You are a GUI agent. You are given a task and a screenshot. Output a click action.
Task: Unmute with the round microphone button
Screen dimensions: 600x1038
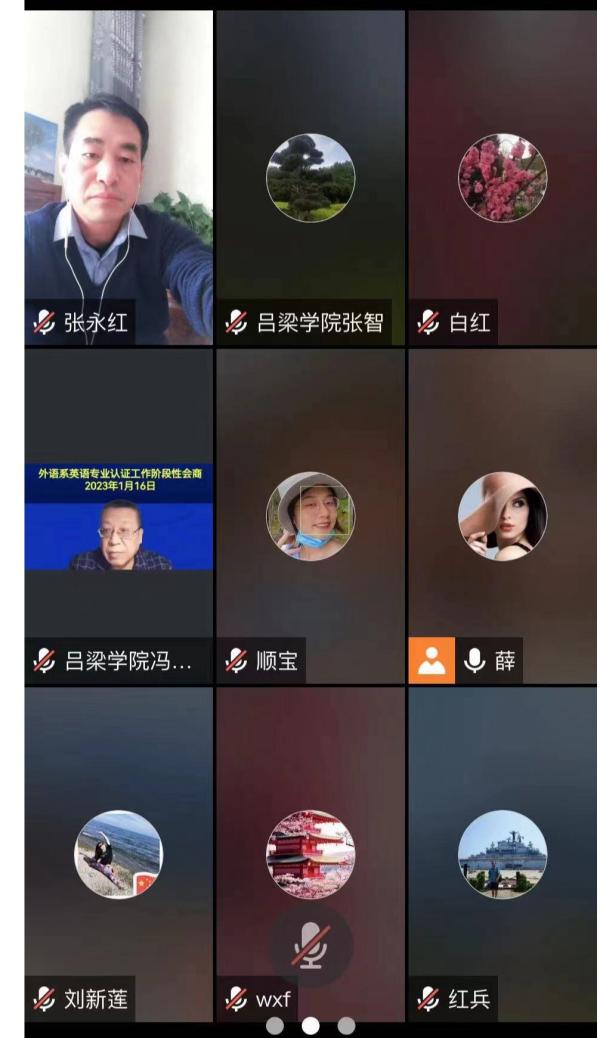310,945
